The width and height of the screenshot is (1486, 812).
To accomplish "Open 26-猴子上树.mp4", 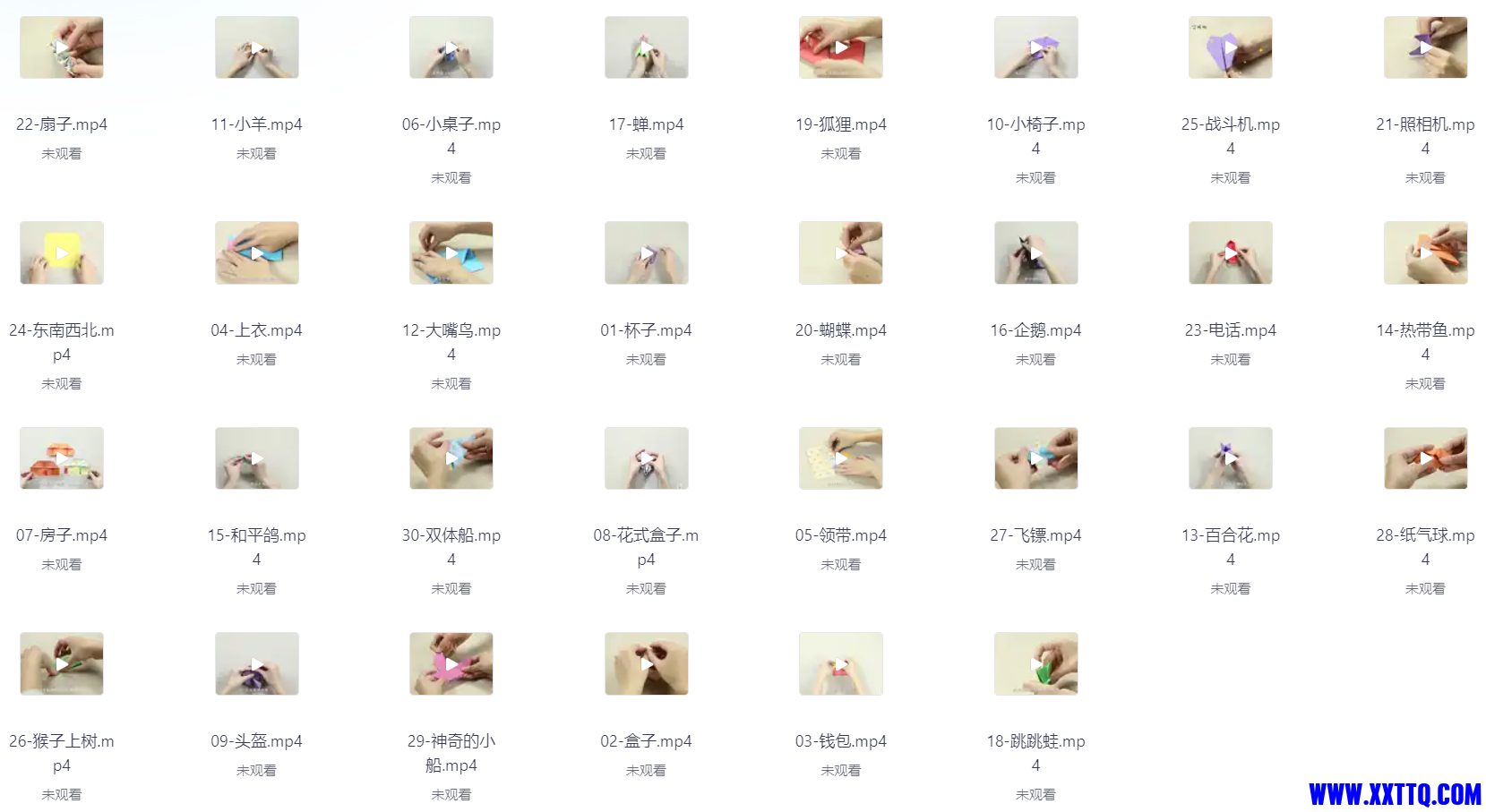I will pos(62,664).
